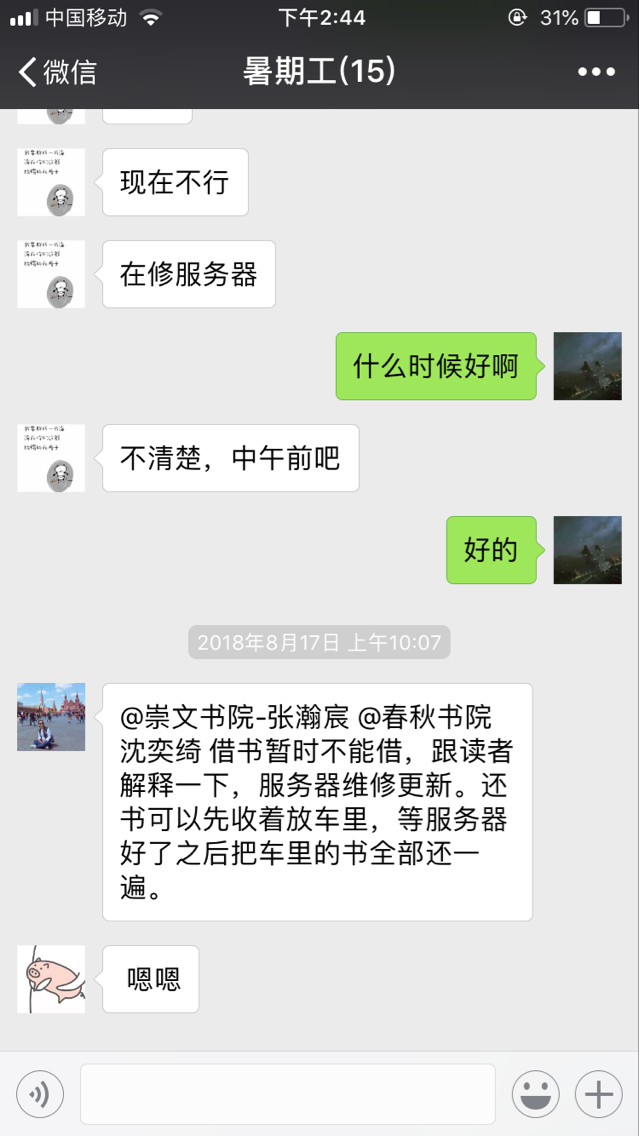Screen dimensions: 639x1136
Task: Switch to voice message input
Action: tap(40, 1094)
